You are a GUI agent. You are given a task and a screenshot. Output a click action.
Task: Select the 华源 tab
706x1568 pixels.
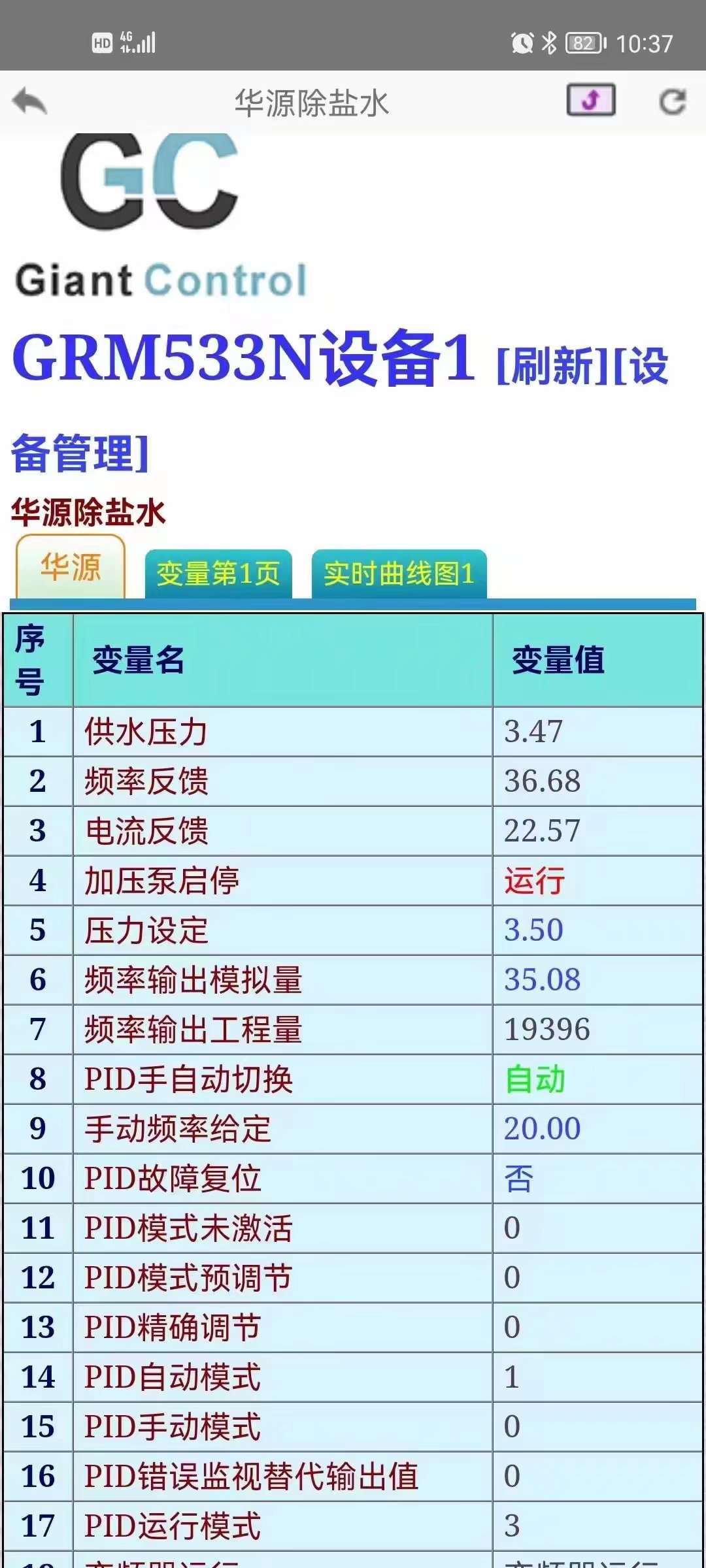click(x=71, y=567)
